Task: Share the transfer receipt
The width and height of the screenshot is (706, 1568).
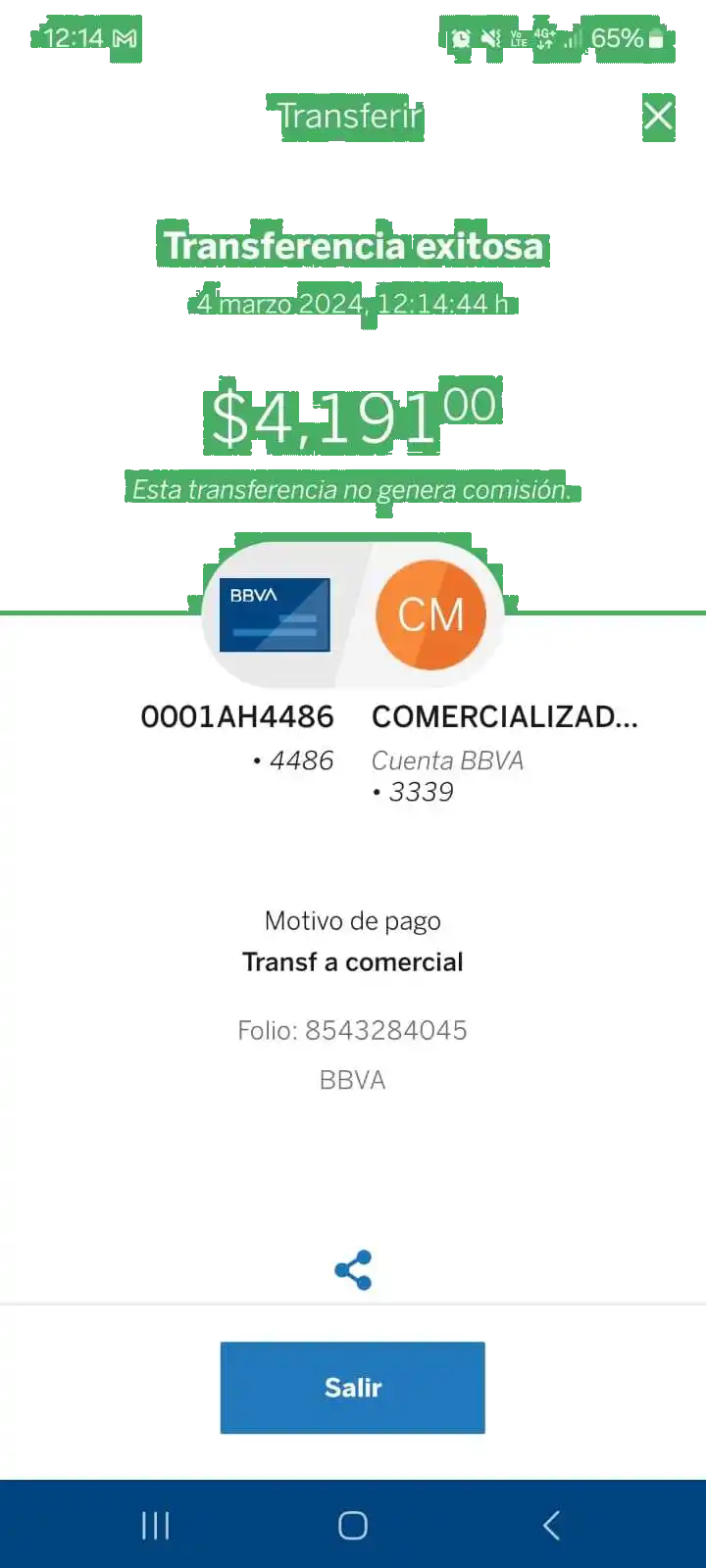Action: (x=353, y=1270)
